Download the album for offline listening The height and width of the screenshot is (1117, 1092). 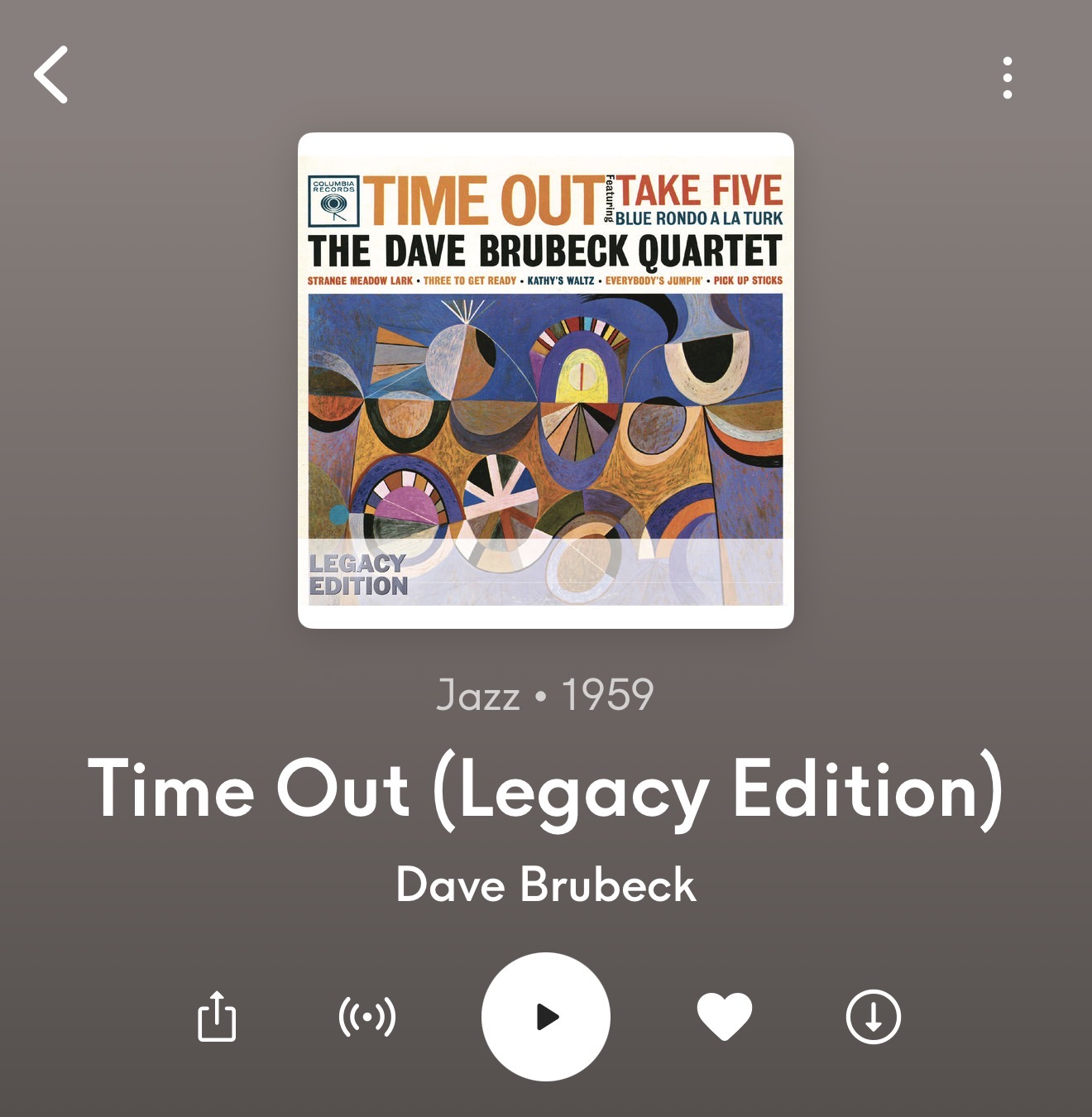pyautogui.click(x=873, y=1016)
